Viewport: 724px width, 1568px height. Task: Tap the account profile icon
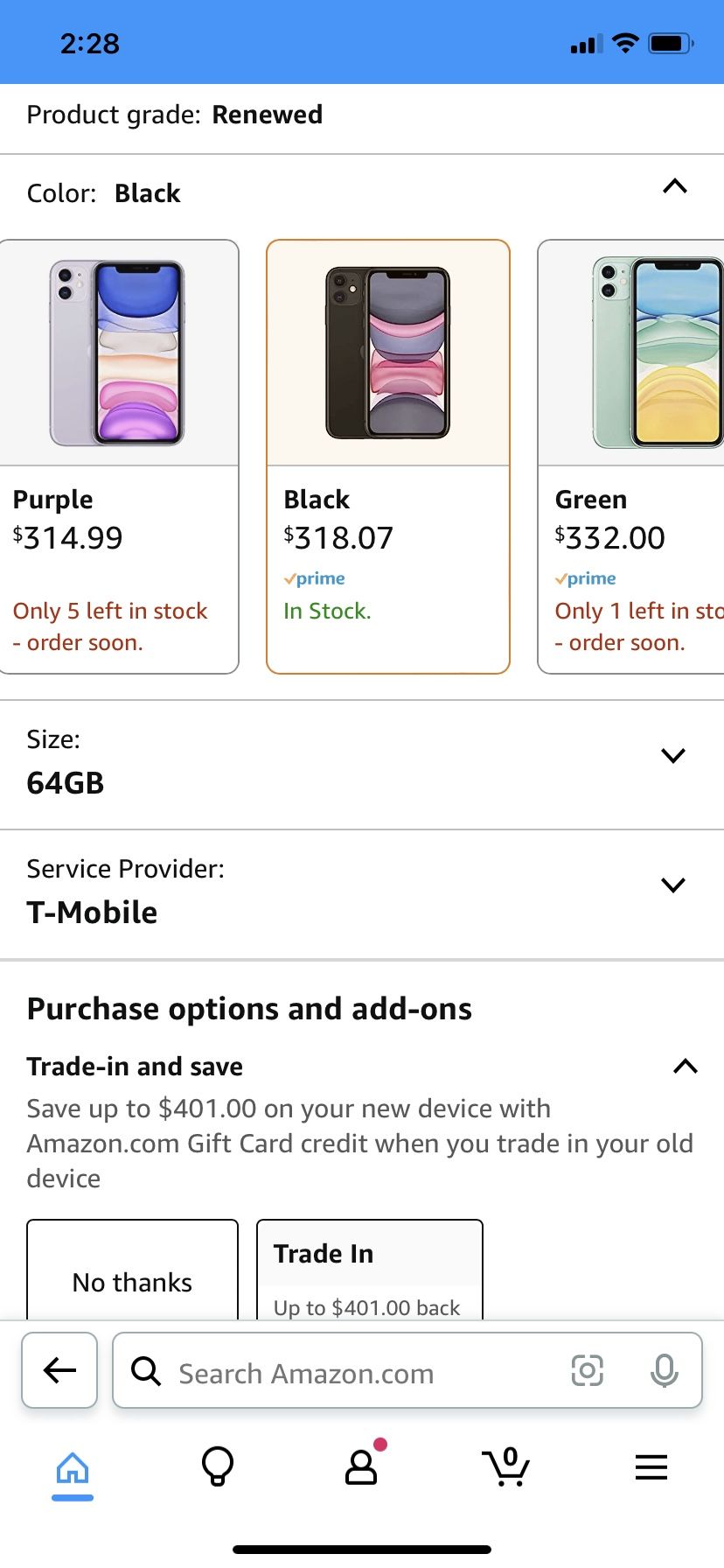click(x=361, y=1466)
